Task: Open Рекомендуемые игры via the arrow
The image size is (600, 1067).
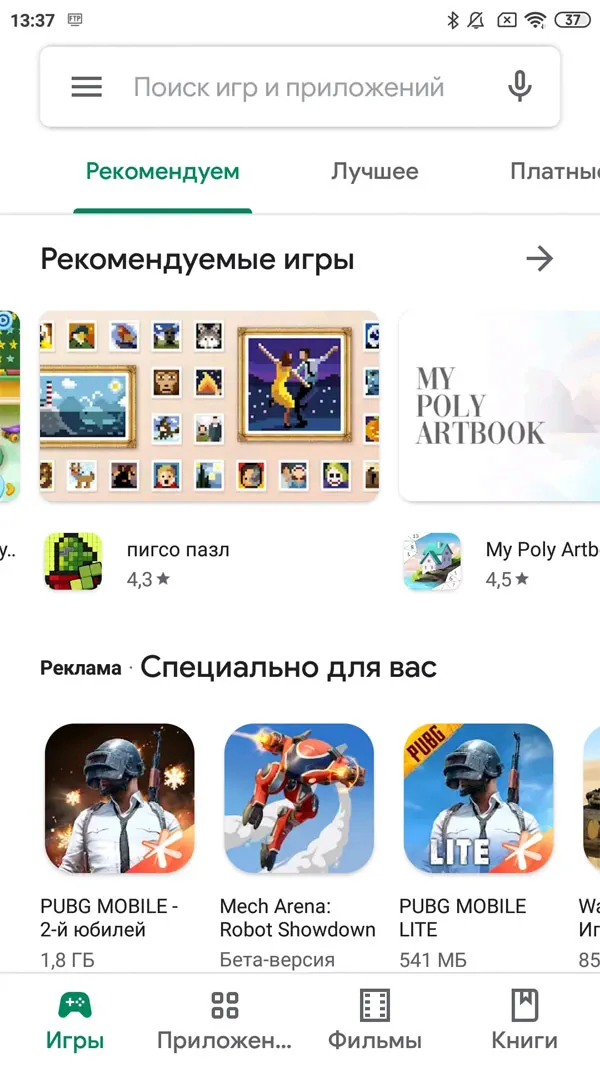Action: click(540, 260)
